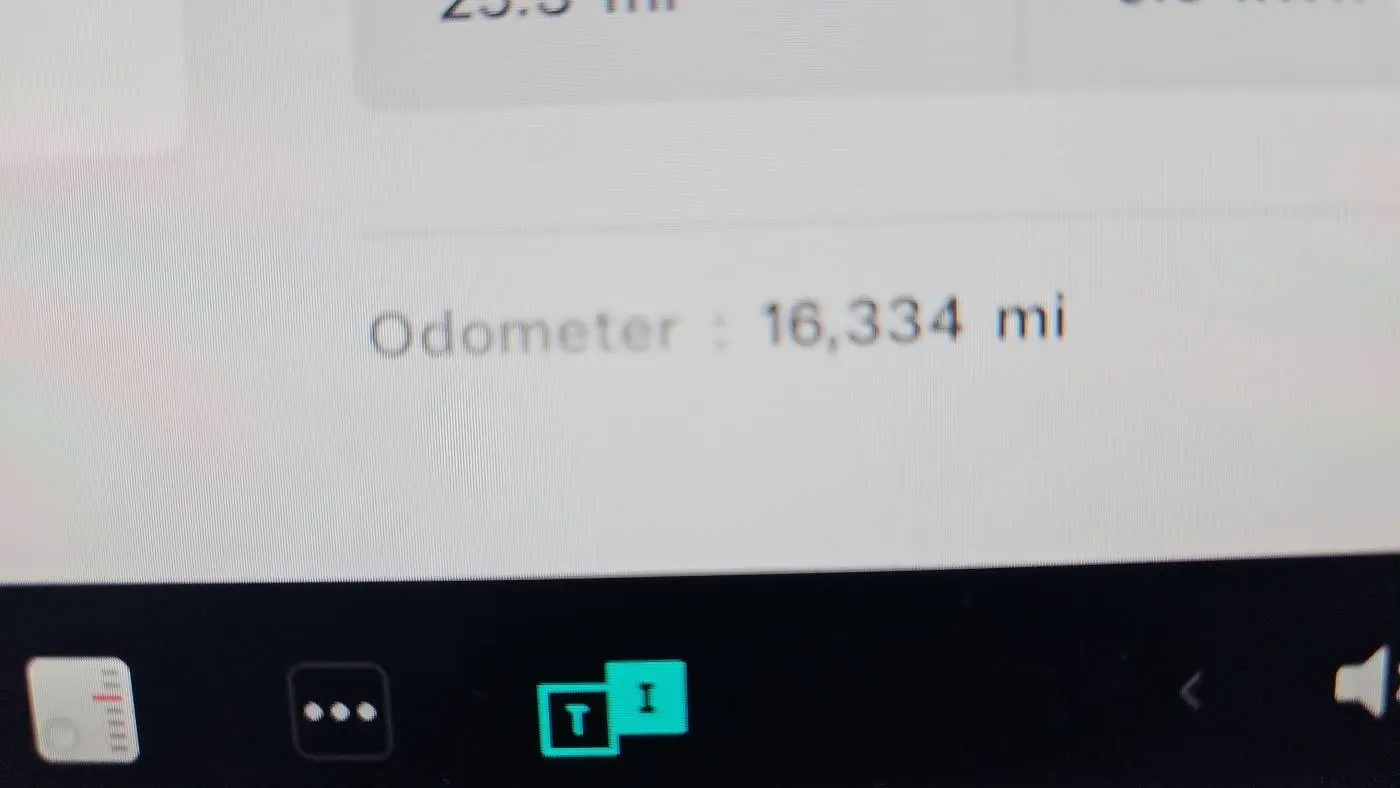1400x788 pixels.
Task: Launch the teal T I app
Action: tap(611, 707)
